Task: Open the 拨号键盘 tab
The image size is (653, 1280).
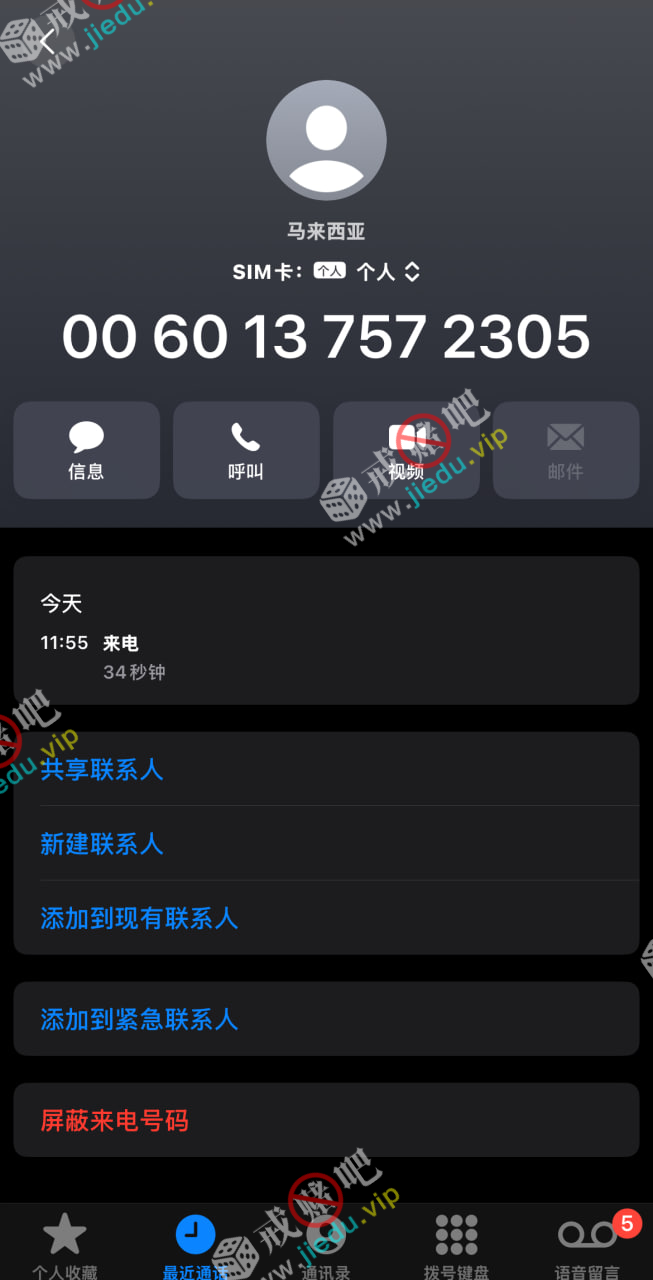Action: (x=456, y=1245)
